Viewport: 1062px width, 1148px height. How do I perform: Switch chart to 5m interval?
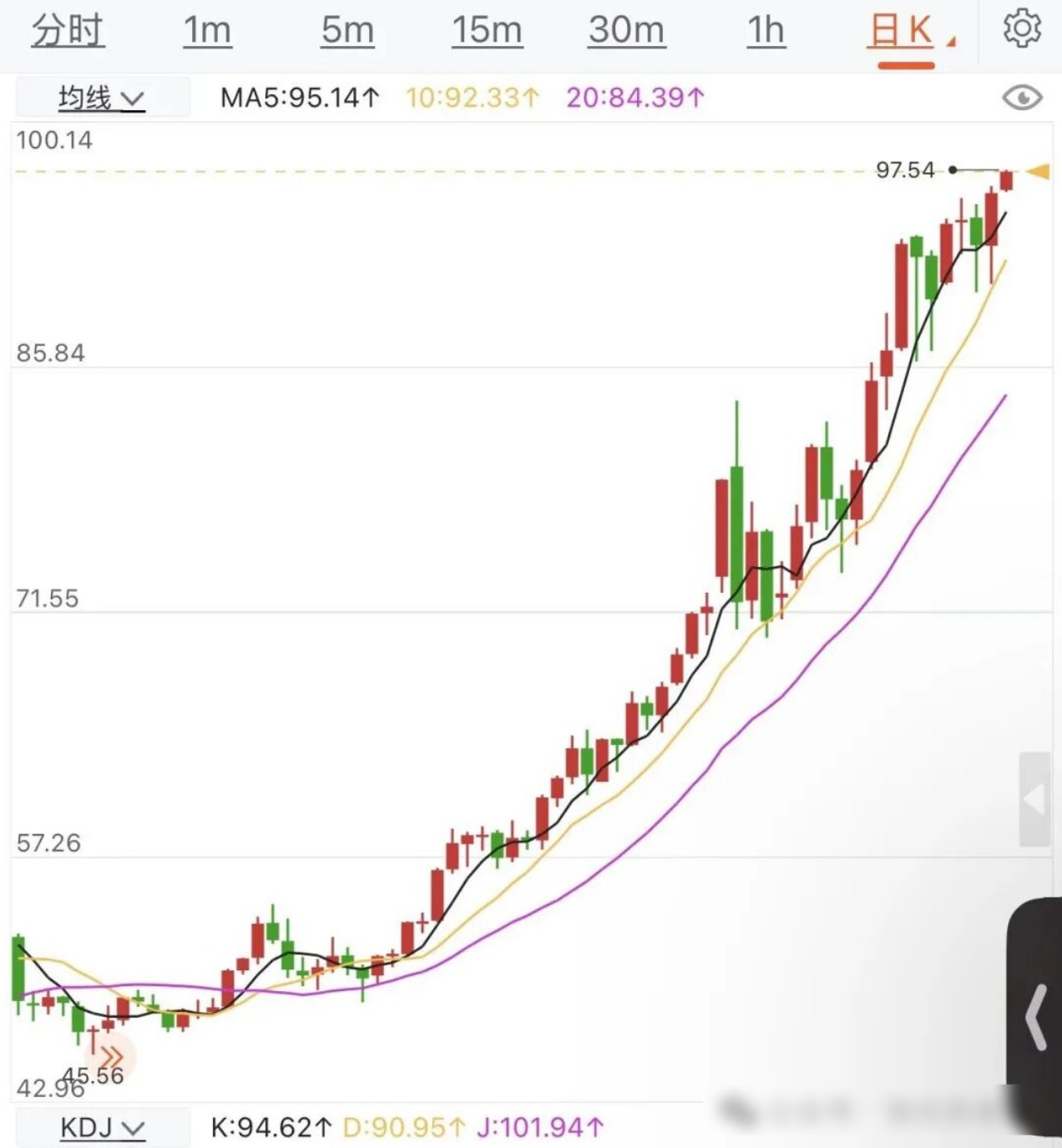click(x=347, y=31)
